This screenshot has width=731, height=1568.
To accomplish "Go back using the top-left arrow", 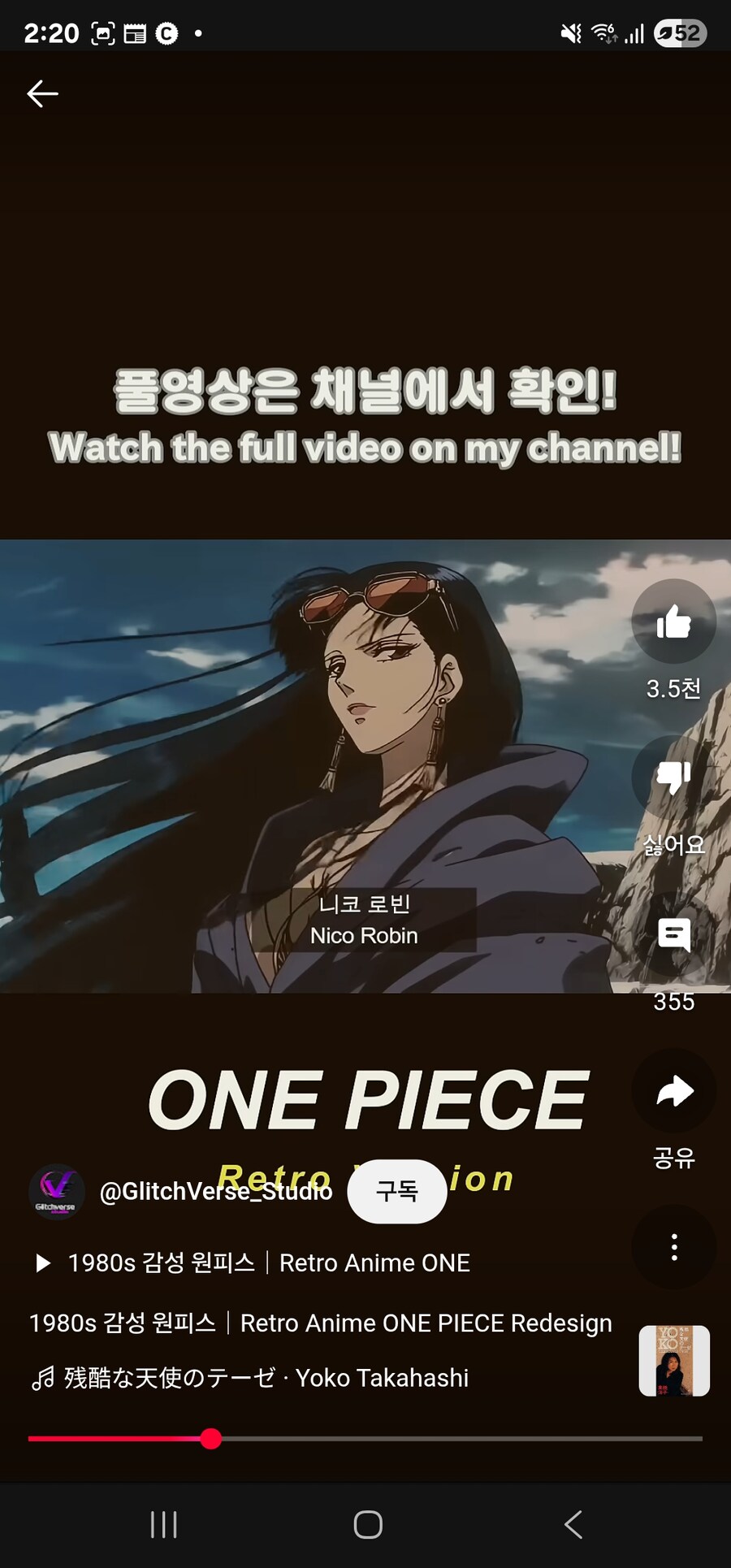I will click(x=42, y=94).
